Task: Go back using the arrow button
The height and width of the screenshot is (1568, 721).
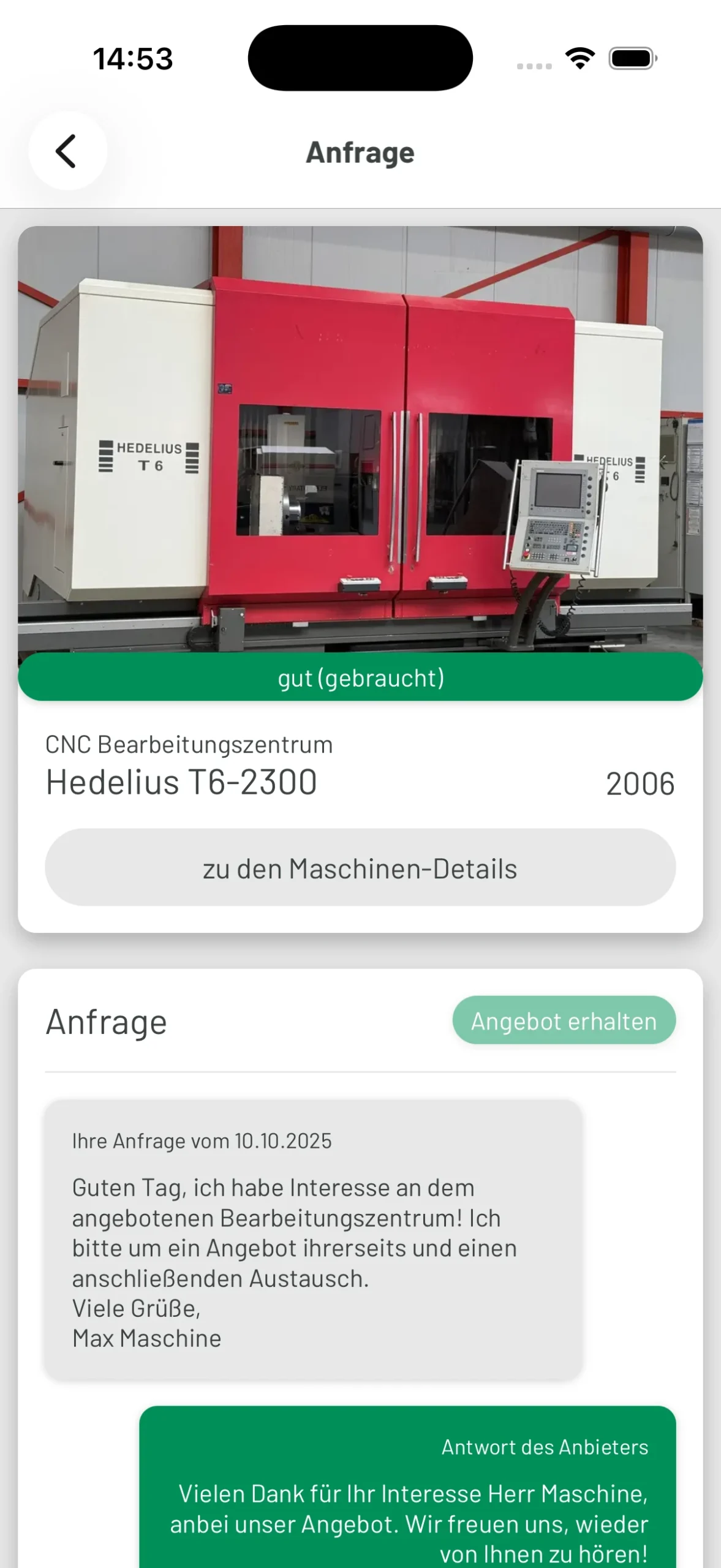Action: [x=67, y=151]
